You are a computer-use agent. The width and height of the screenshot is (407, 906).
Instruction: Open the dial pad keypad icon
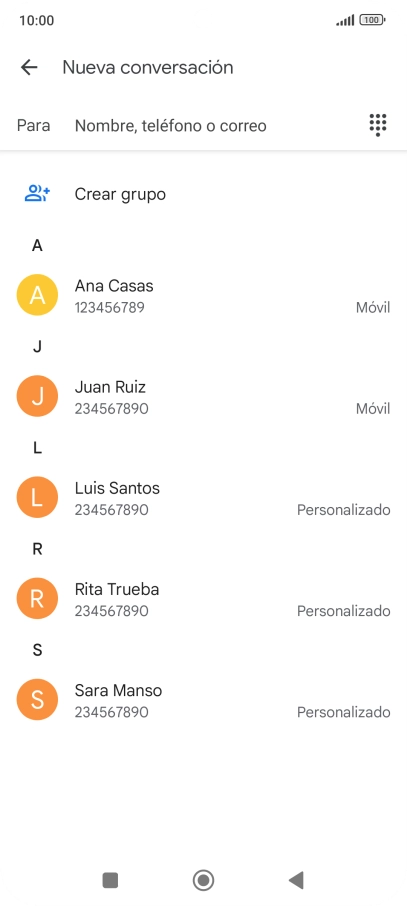(378, 125)
